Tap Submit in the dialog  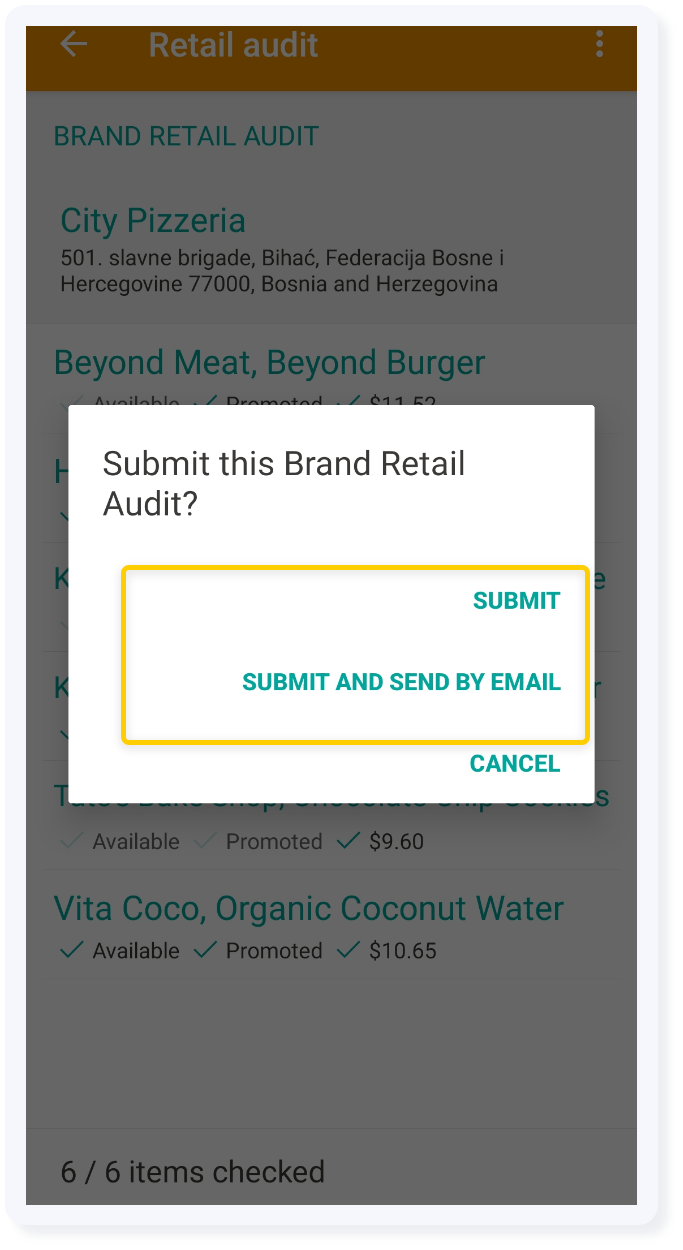point(516,601)
